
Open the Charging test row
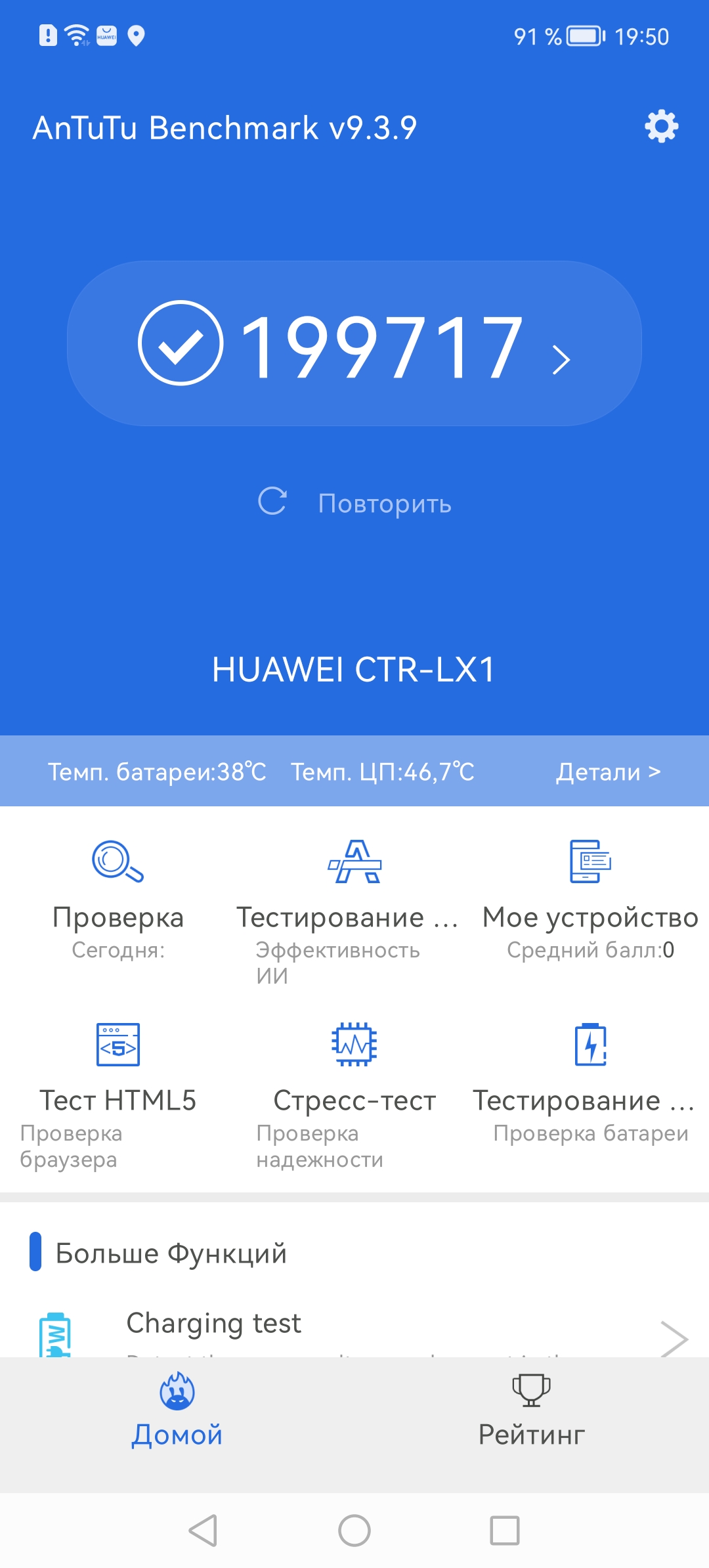tap(354, 1330)
